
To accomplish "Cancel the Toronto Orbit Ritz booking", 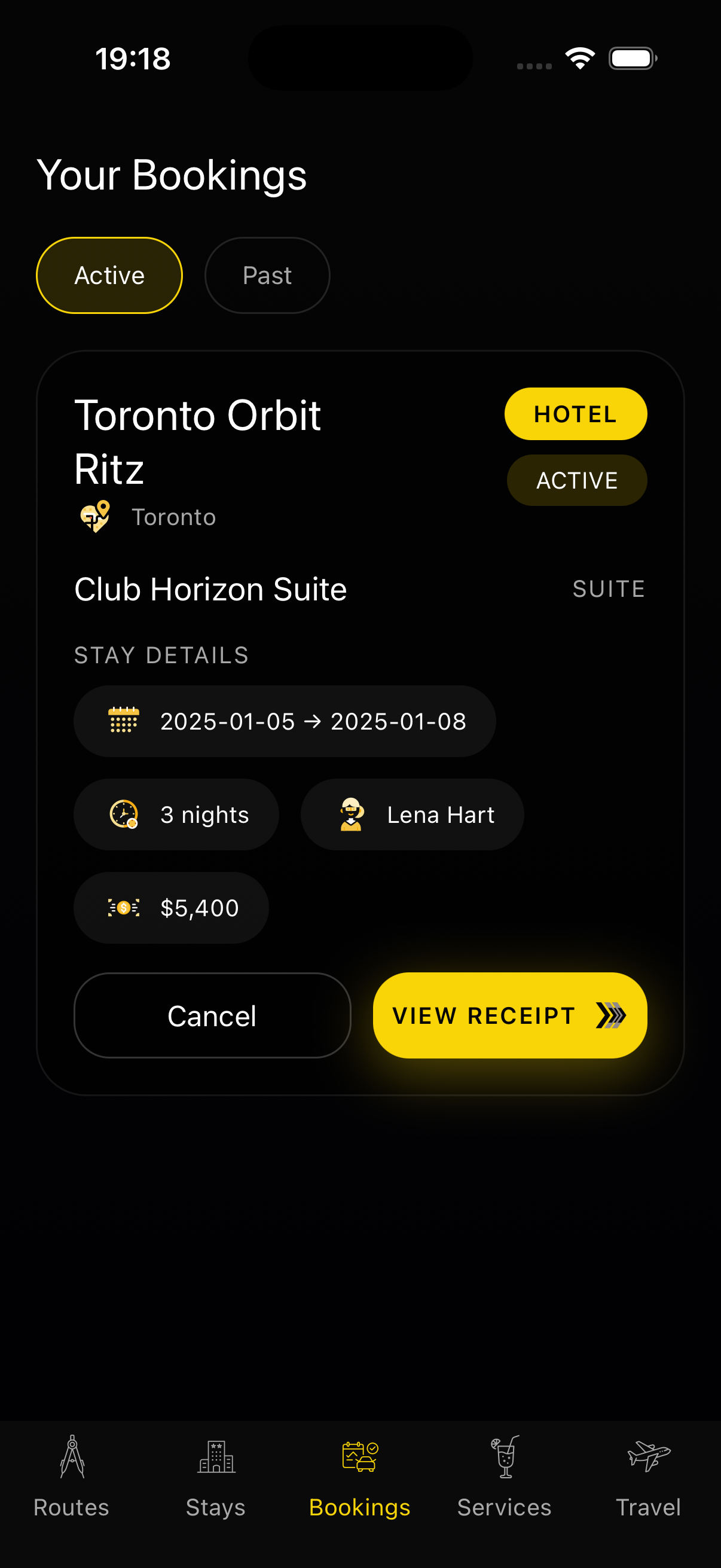I will click(x=212, y=1015).
